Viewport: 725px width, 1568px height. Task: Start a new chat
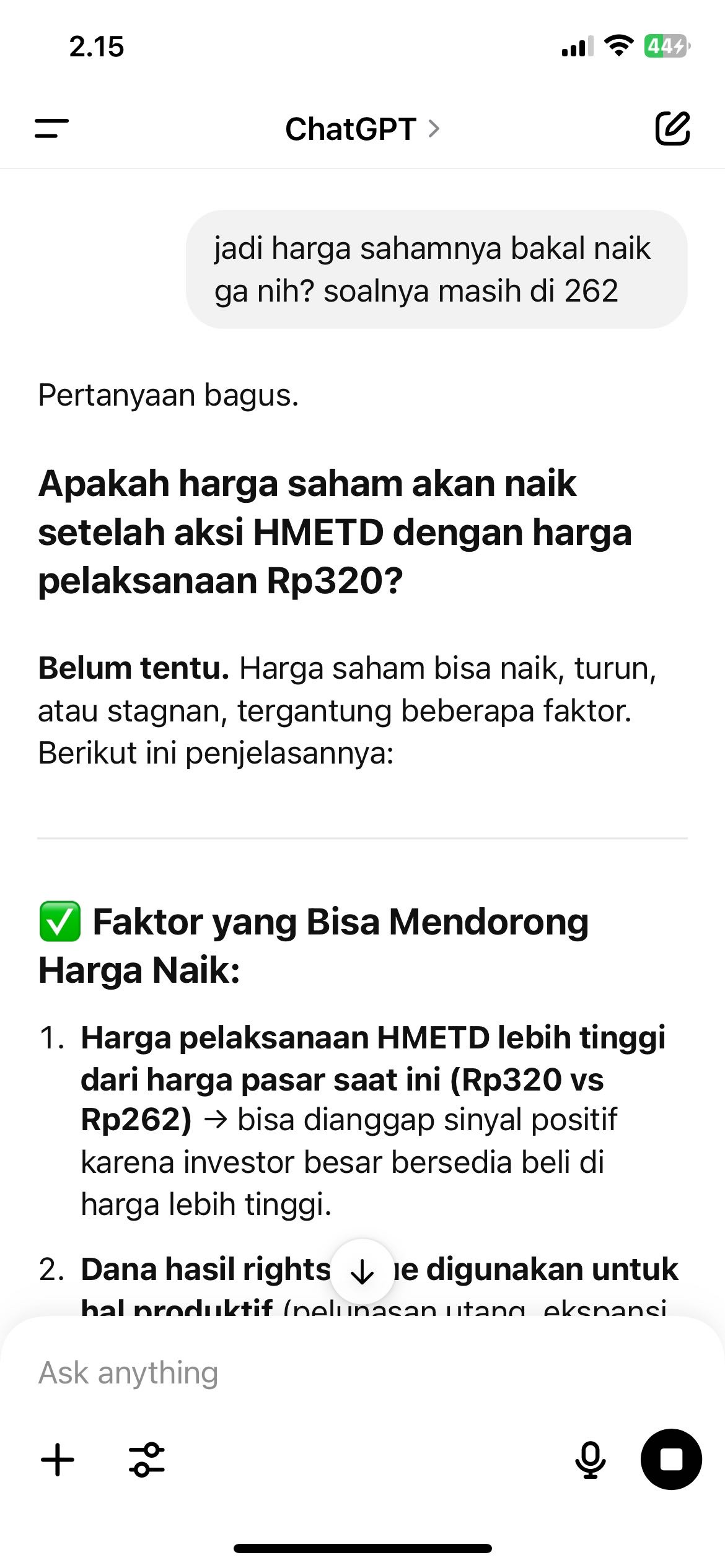[672, 129]
